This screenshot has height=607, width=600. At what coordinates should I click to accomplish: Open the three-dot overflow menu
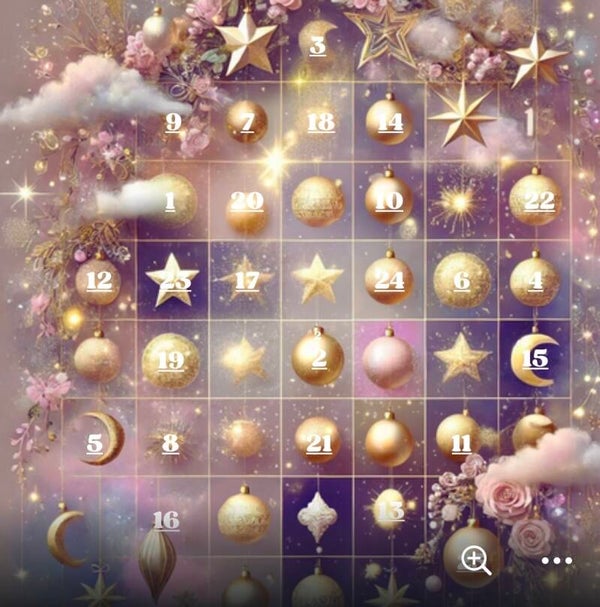click(557, 561)
